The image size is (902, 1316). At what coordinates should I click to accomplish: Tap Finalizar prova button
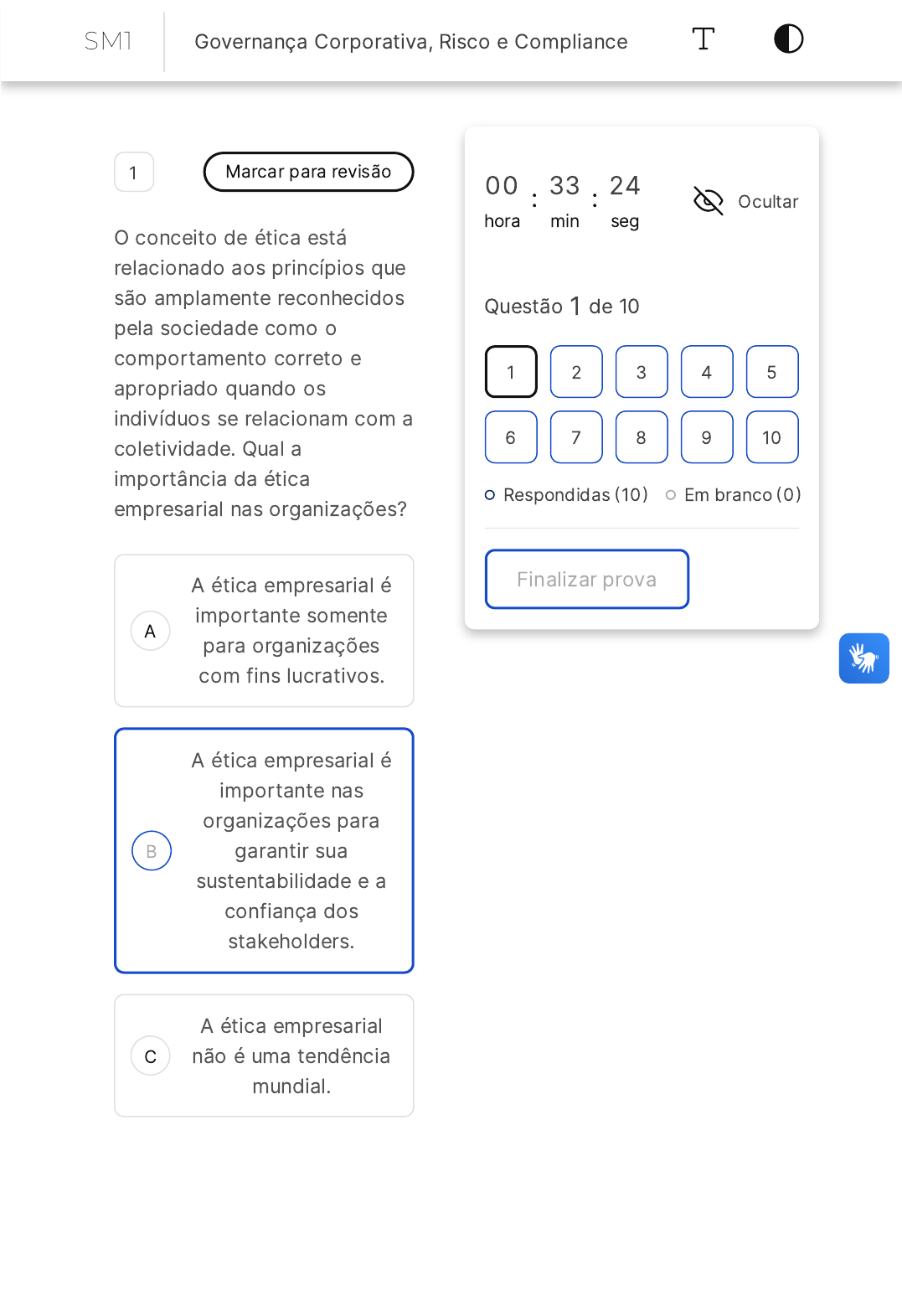[x=587, y=579]
